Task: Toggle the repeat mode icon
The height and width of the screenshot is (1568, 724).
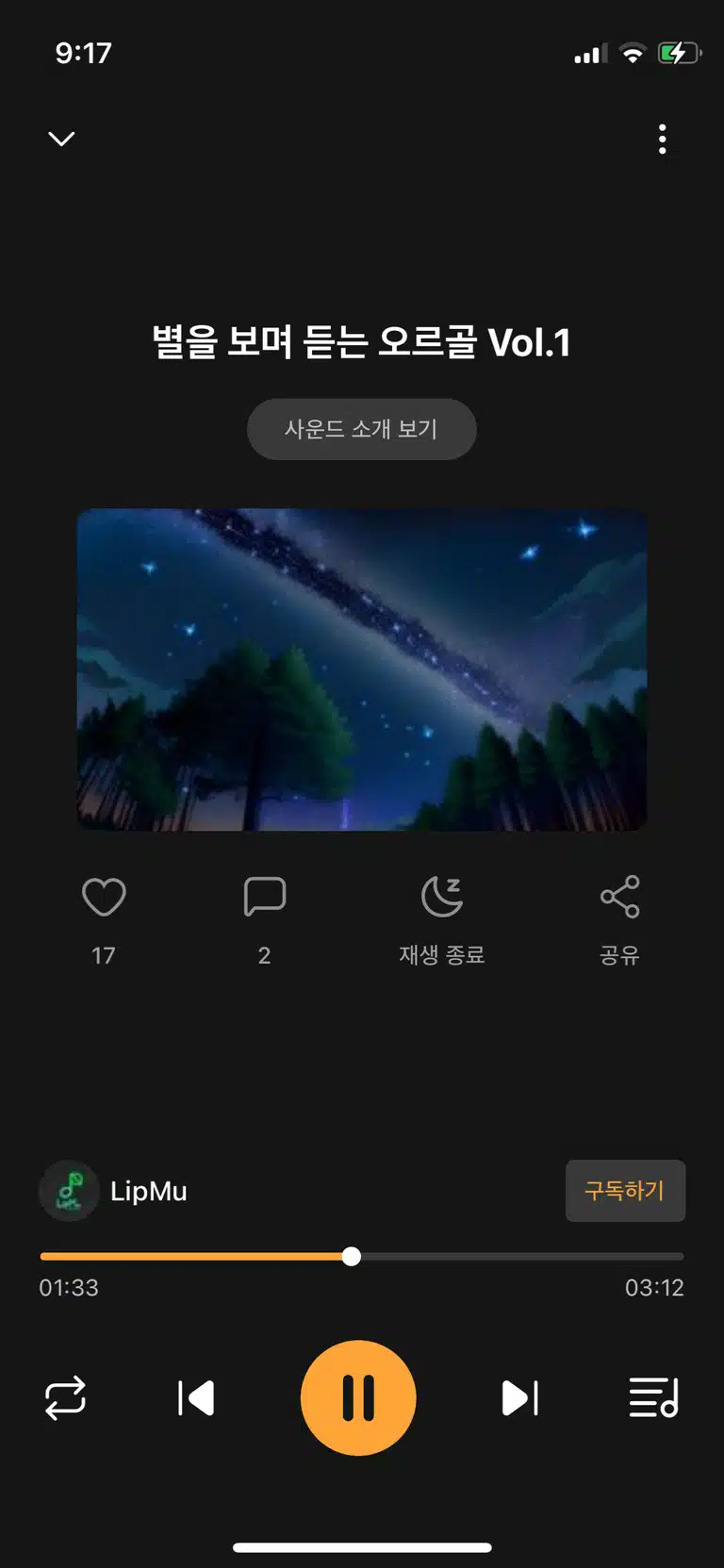Action: 65,1398
